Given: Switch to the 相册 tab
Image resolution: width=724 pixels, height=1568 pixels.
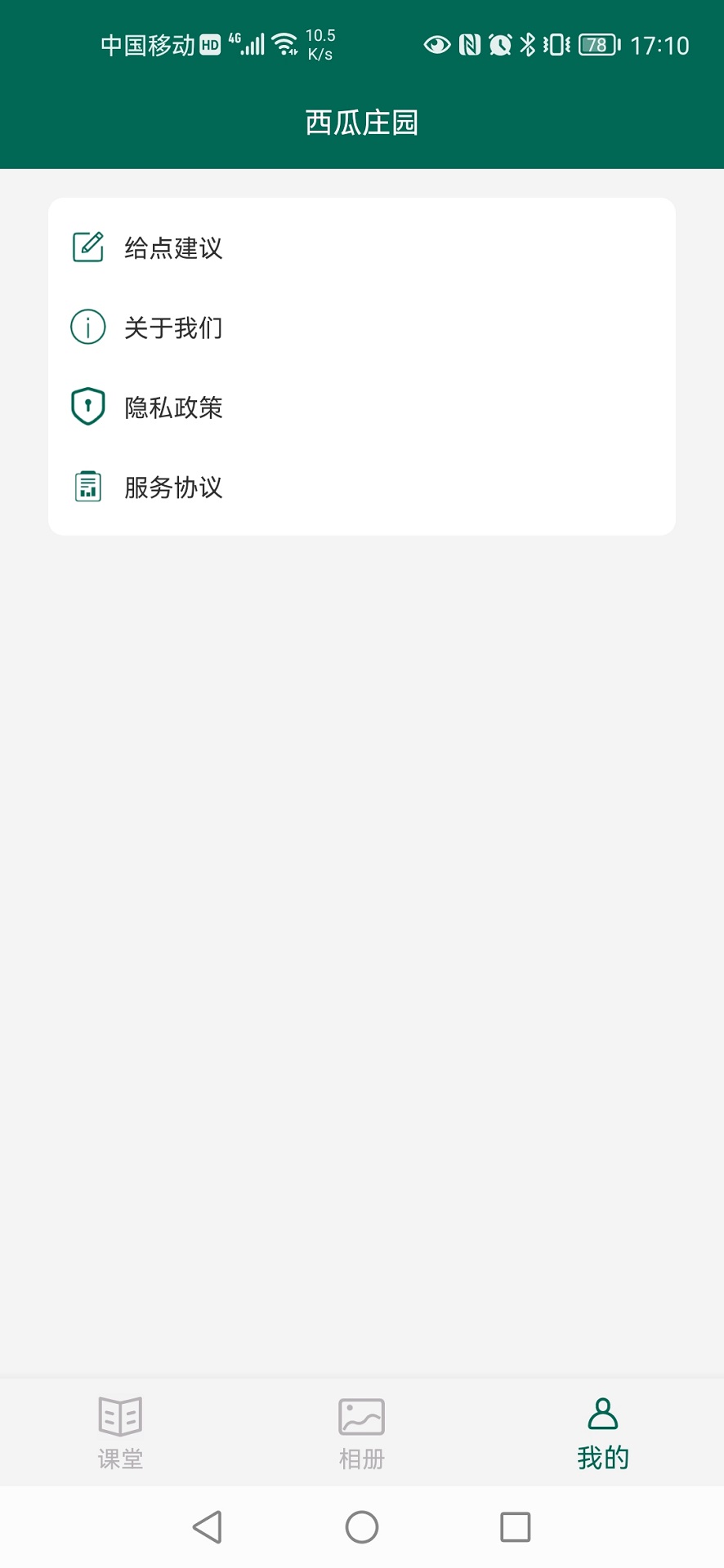Looking at the screenshot, I should coord(360,1433).
